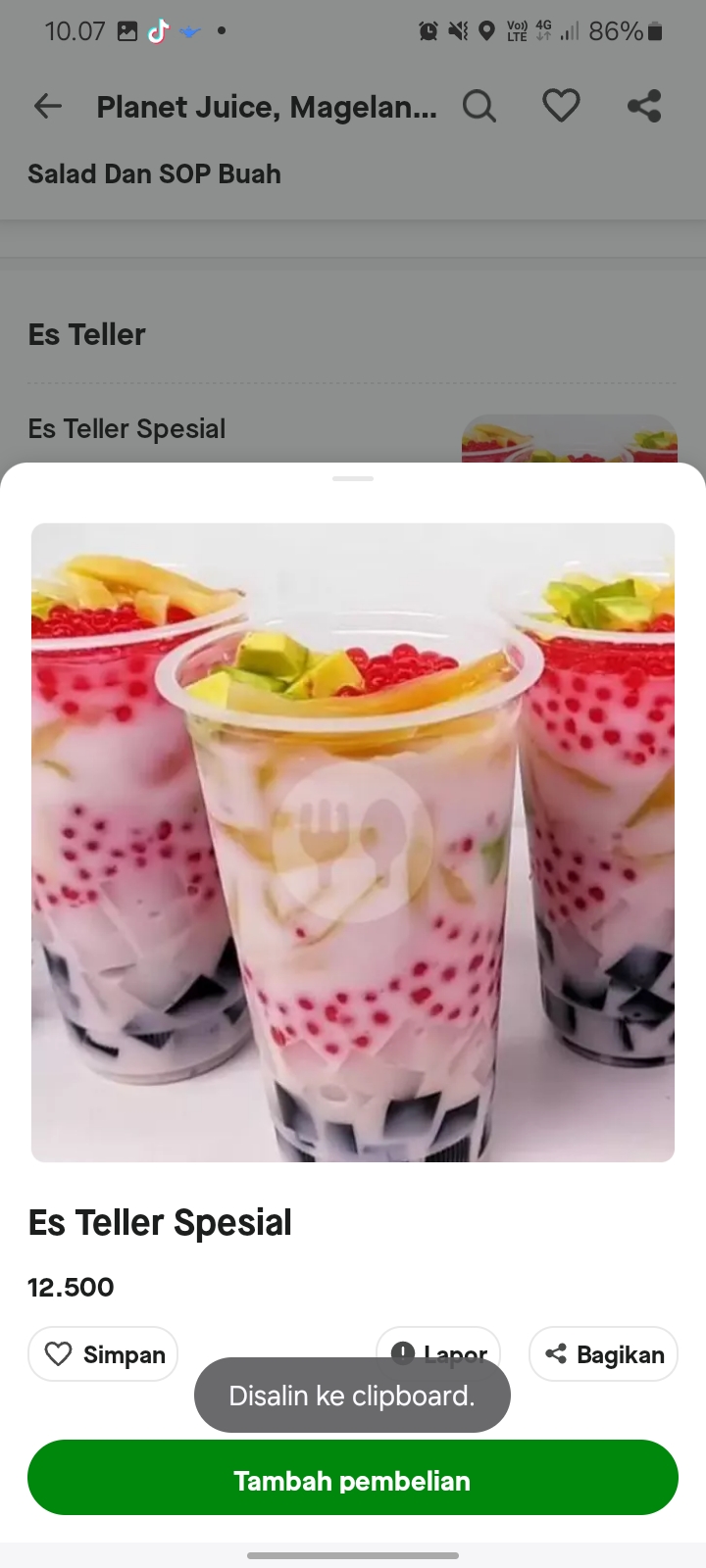
Task: View the Es Teller Spesial product photo
Action: 353,842
